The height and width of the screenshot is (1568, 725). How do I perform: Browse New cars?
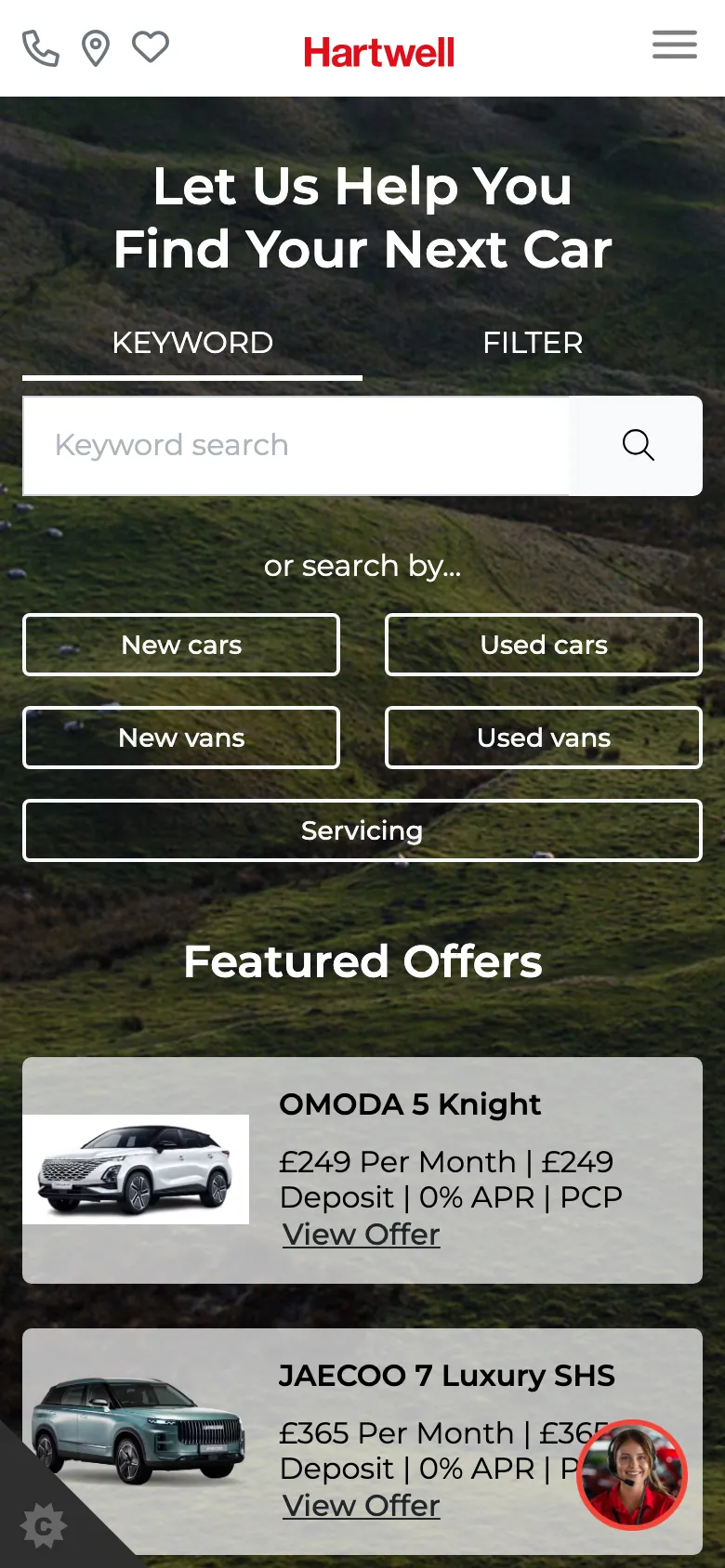(181, 645)
